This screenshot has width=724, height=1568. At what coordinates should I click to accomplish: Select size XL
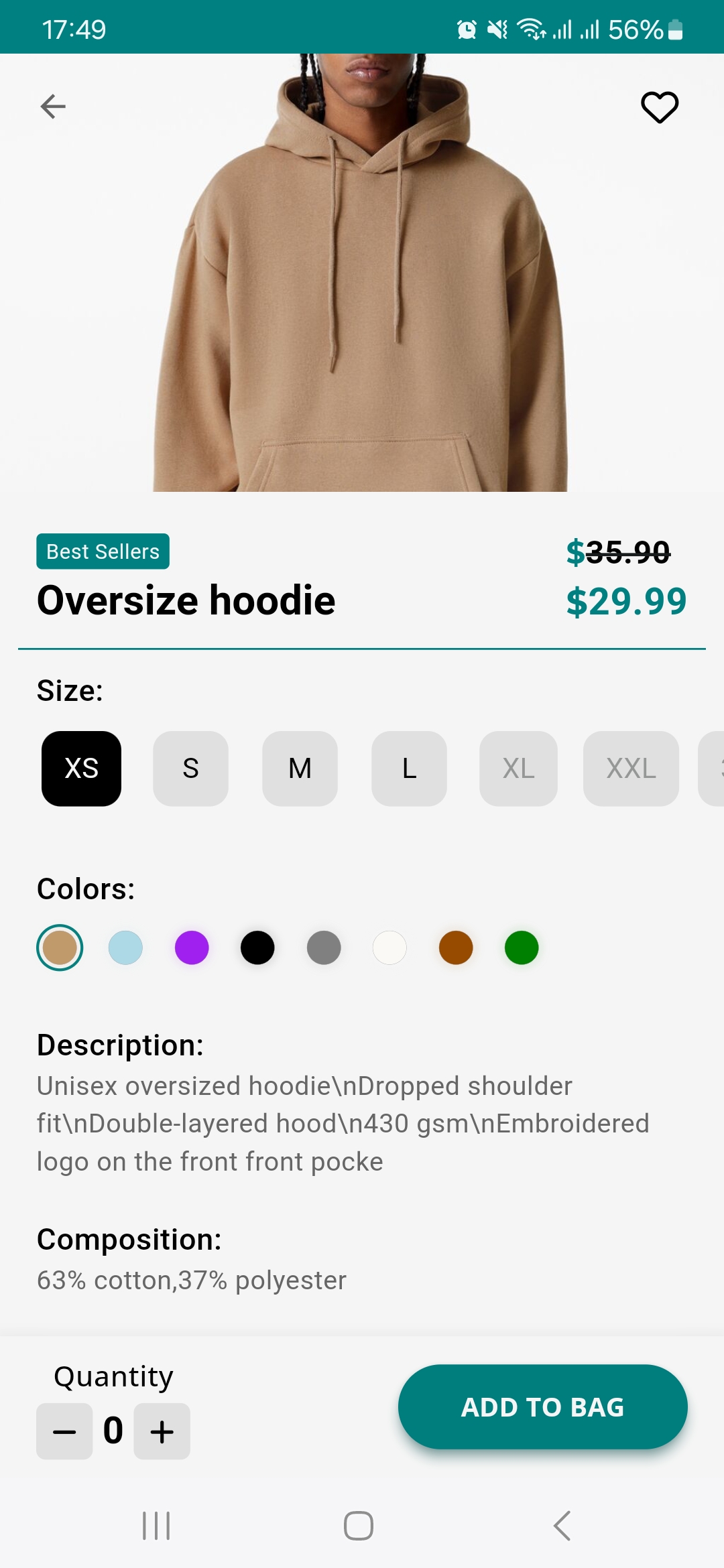tap(518, 769)
